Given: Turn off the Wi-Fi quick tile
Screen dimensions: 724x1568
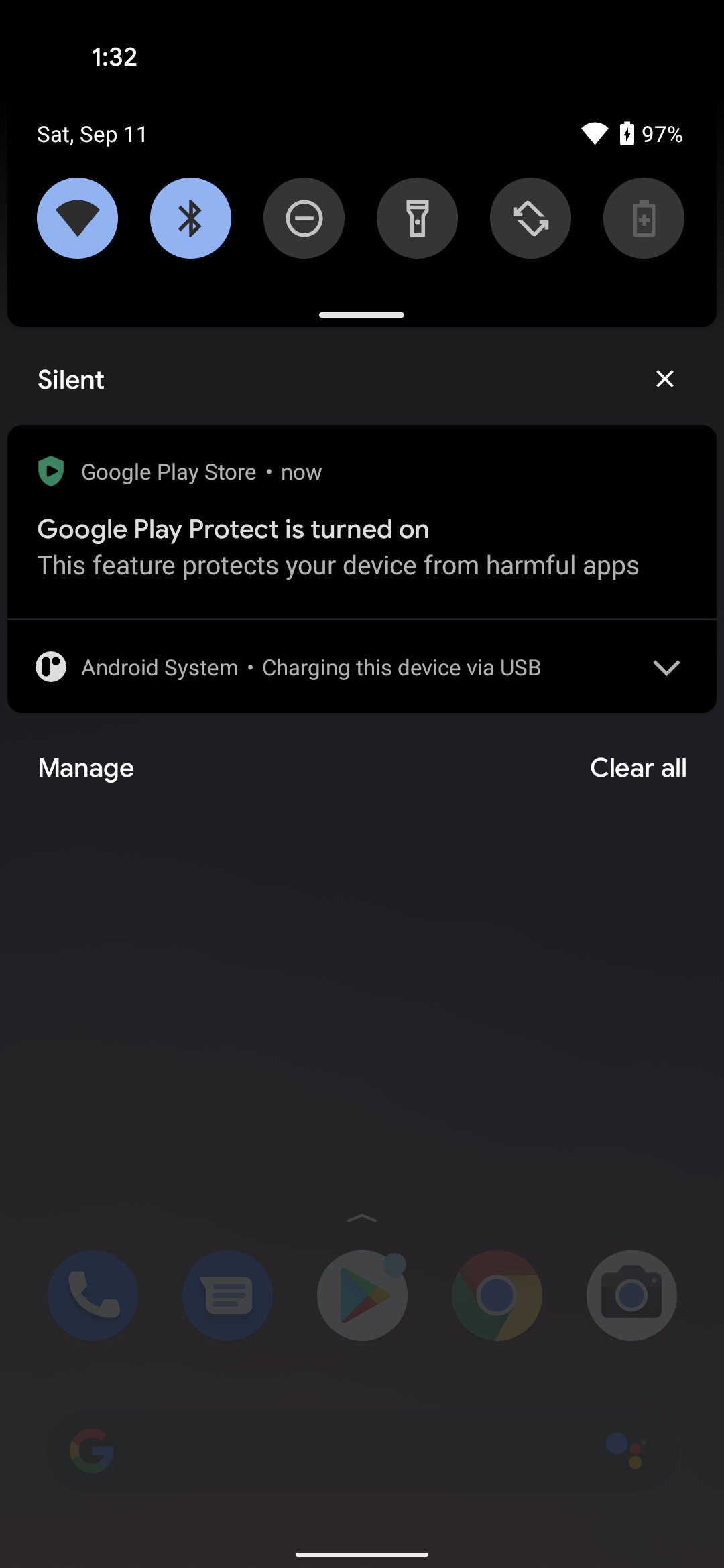Looking at the screenshot, I should pyautogui.click(x=77, y=218).
